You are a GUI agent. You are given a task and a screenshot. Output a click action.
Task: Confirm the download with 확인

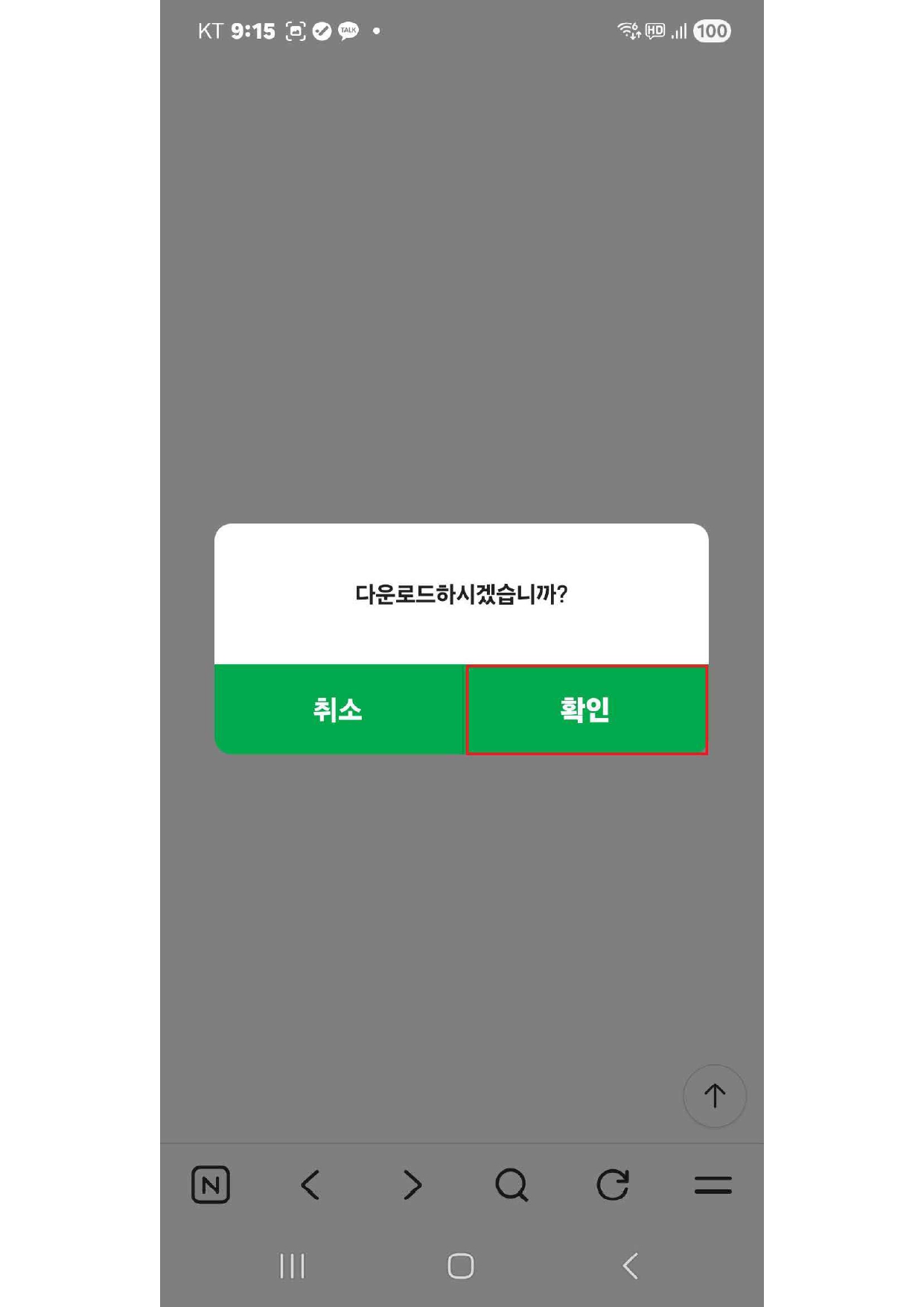[x=586, y=710]
